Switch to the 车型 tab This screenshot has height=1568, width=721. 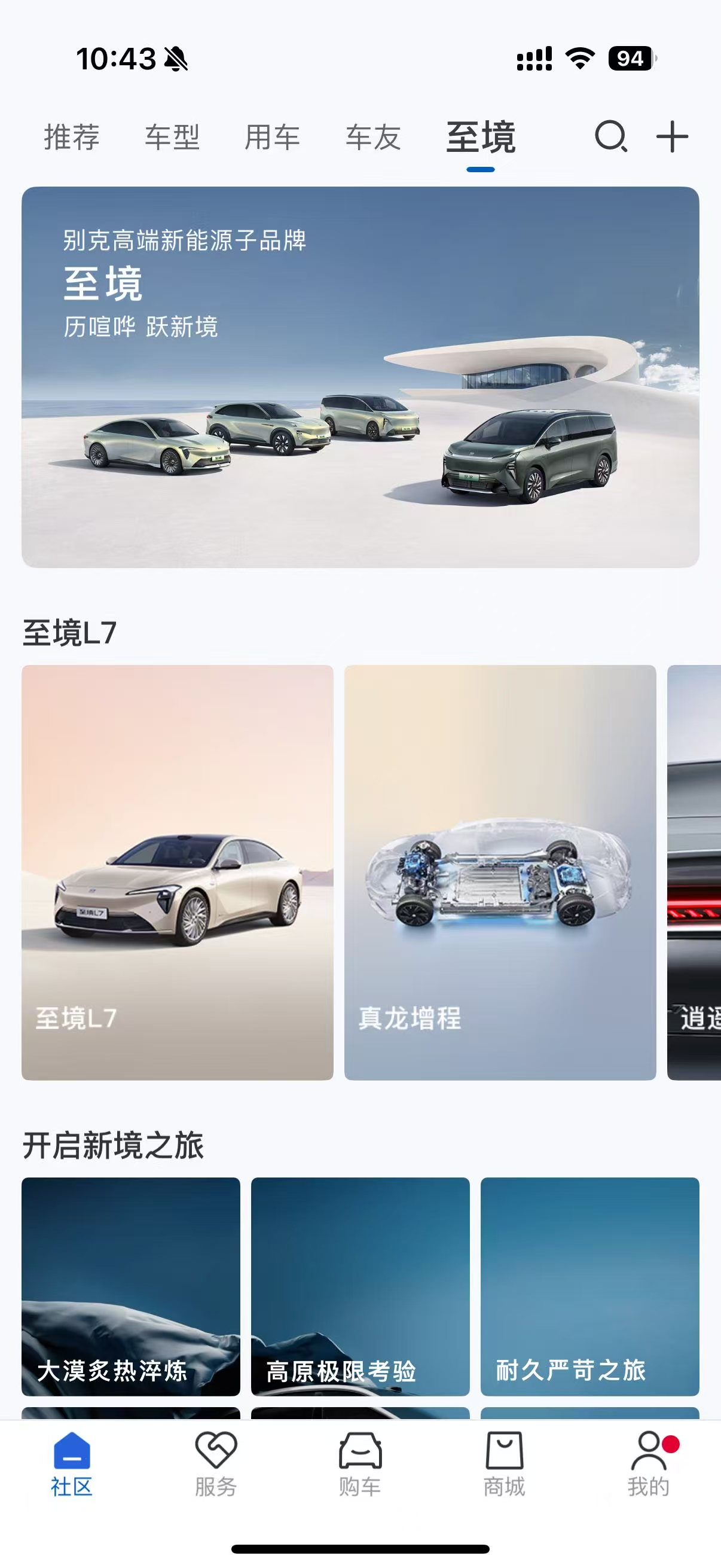[172, 137]
